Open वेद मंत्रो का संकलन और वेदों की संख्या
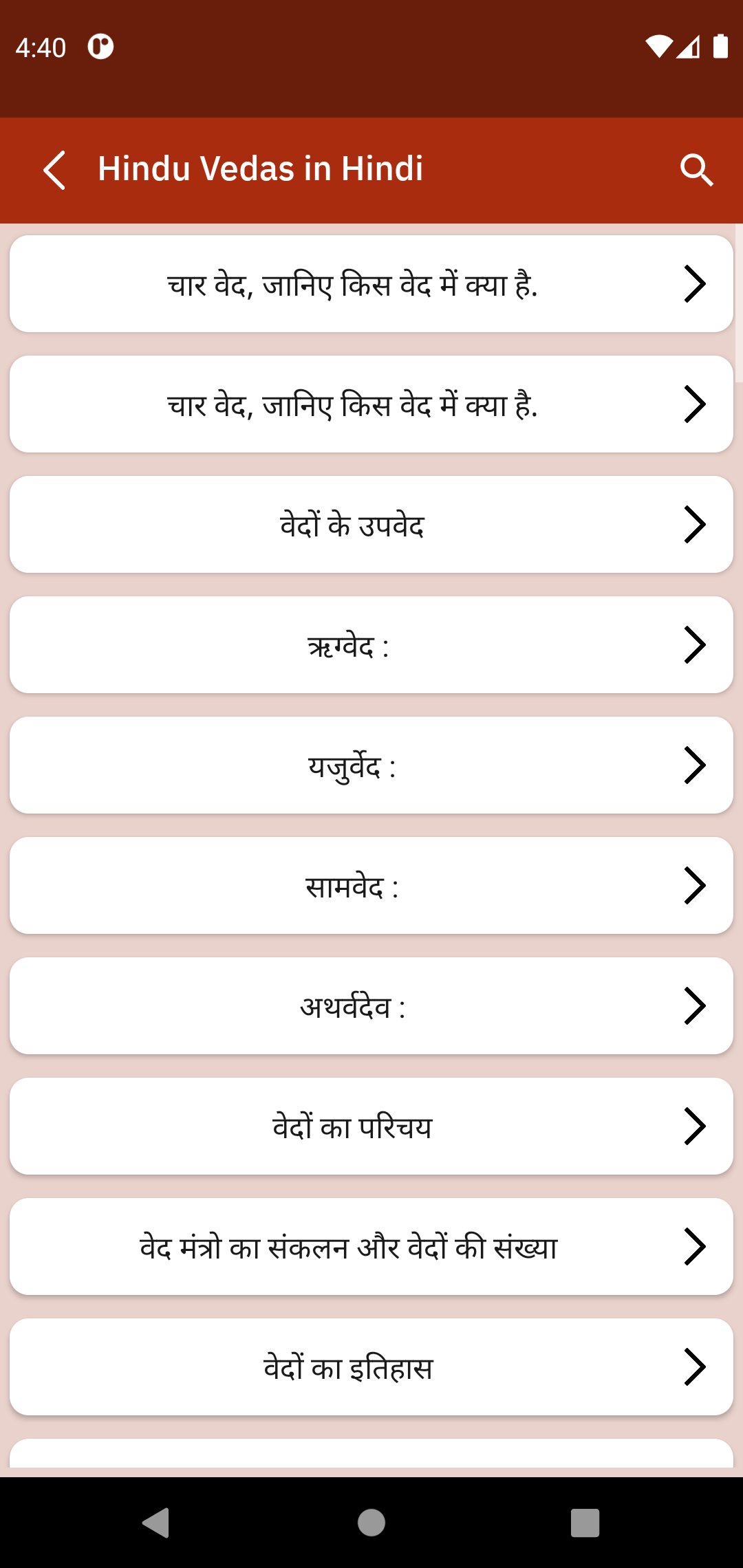743x1568 pixels. point(371,1247)
